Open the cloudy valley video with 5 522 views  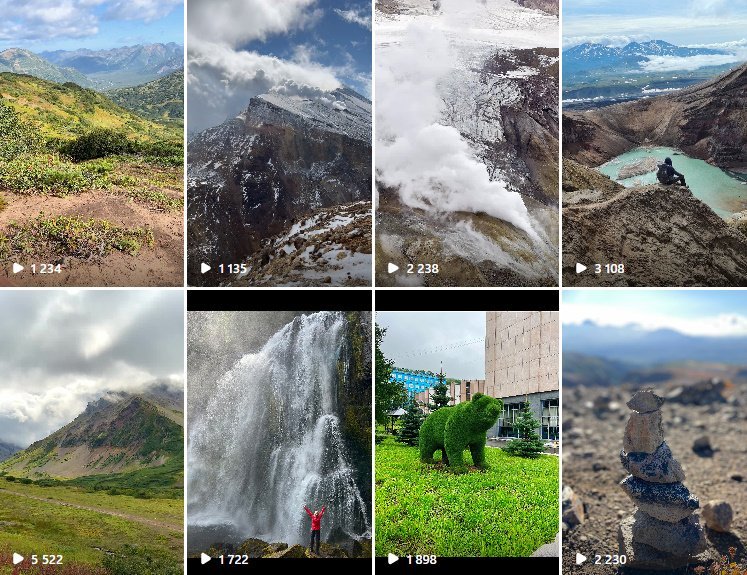pos(91,432)
